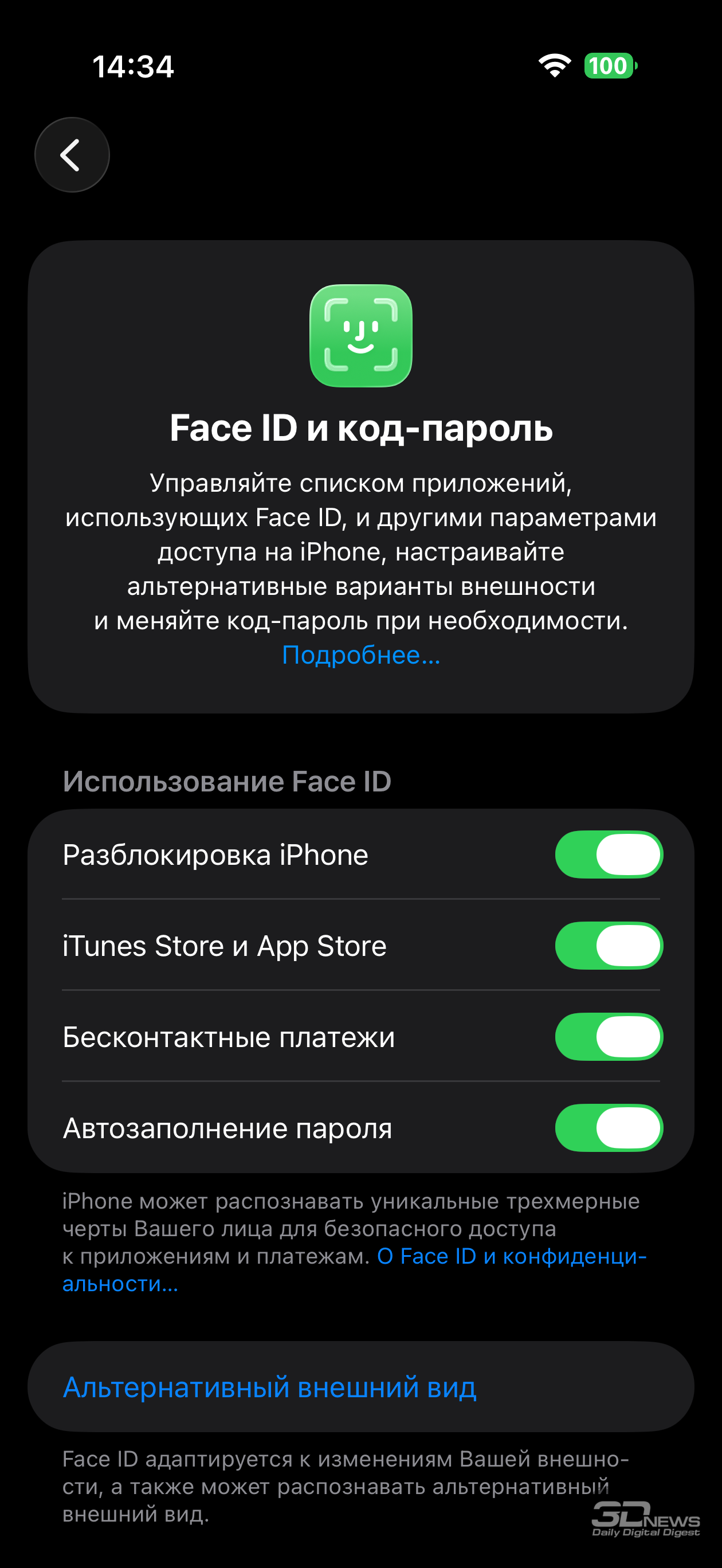Open О Face ID и конфиденциальности link
Image resolution: width=722 pixels, height=1568 pixels.
(510, 1256)
